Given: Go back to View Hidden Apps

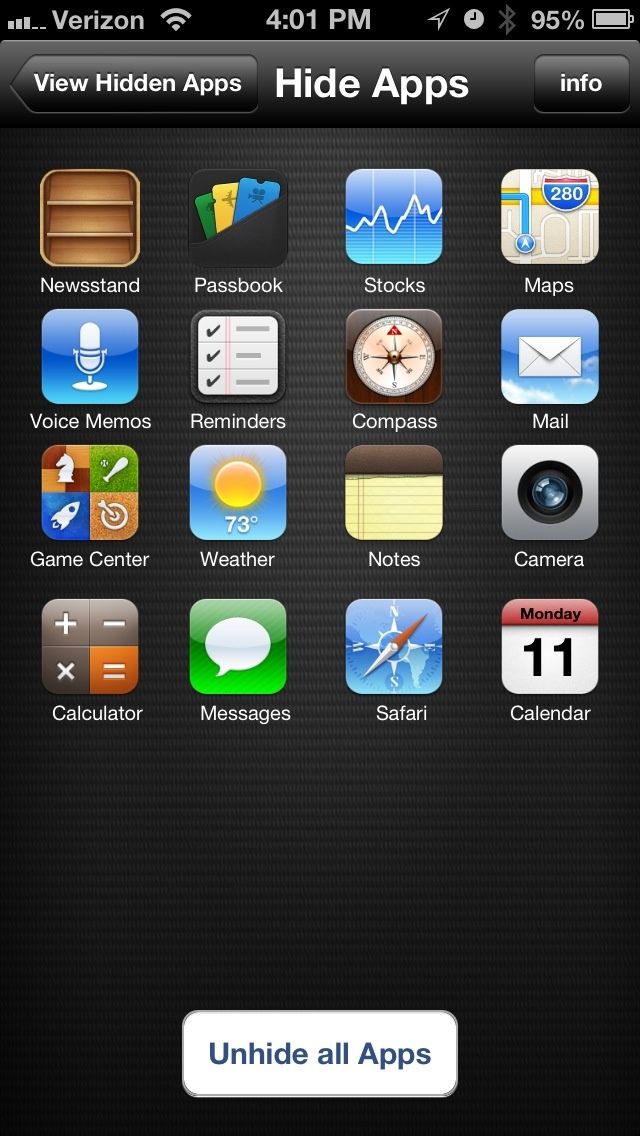Looking at the screenshot, I should tap(135, 84).
